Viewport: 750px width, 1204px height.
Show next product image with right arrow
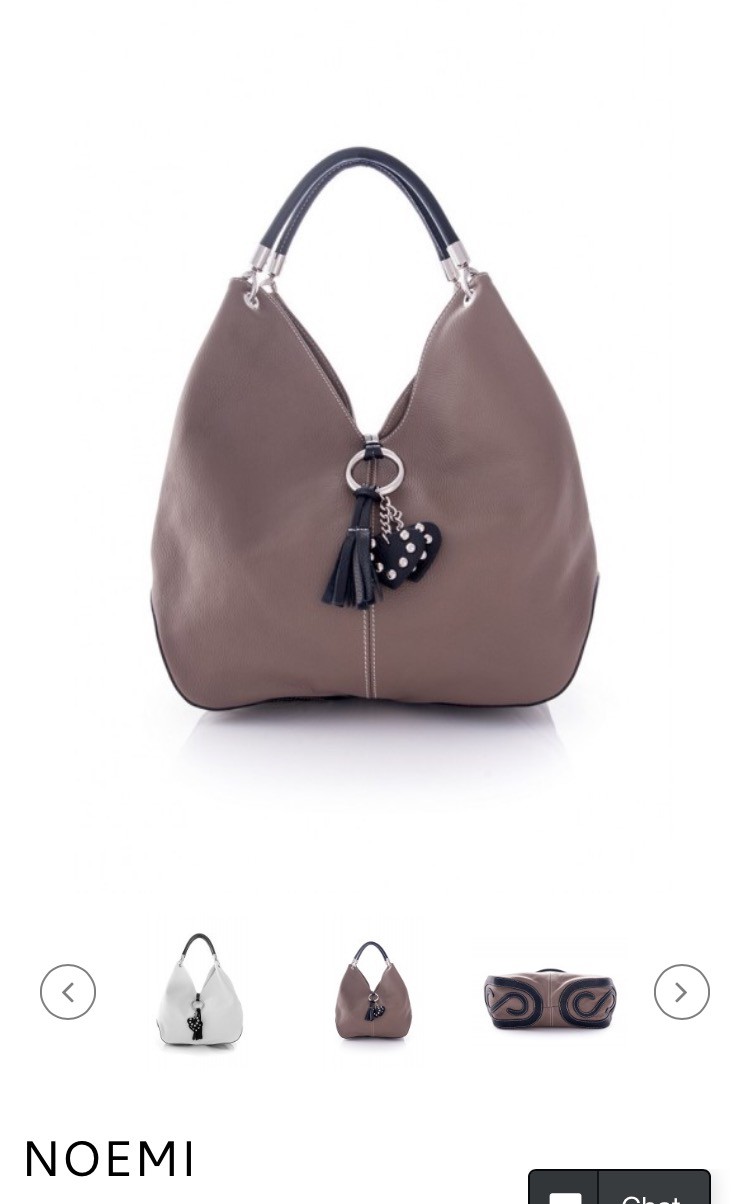pyautogui.click(x=681, y=992)
